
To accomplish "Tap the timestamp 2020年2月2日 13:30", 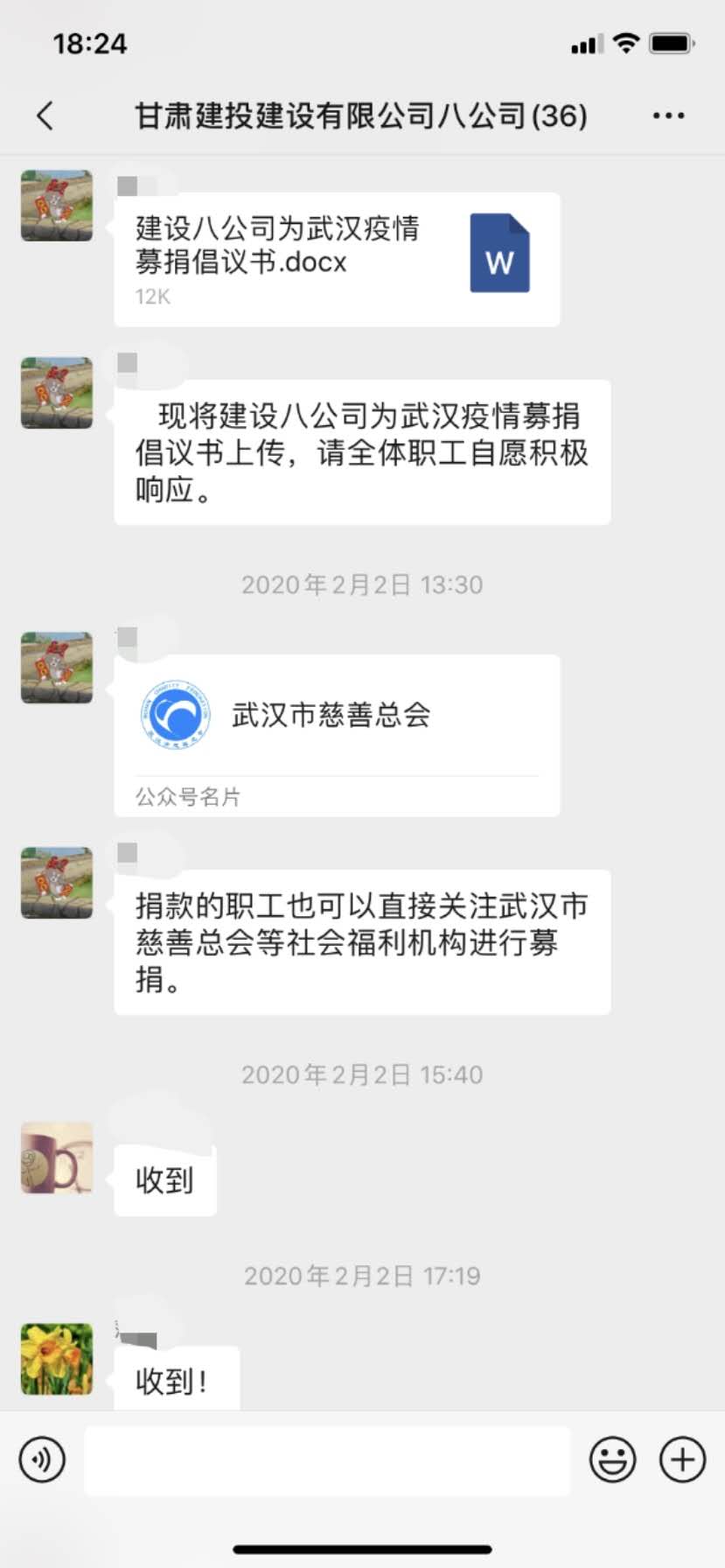I will pyautogui.click(x=362, y=584).
